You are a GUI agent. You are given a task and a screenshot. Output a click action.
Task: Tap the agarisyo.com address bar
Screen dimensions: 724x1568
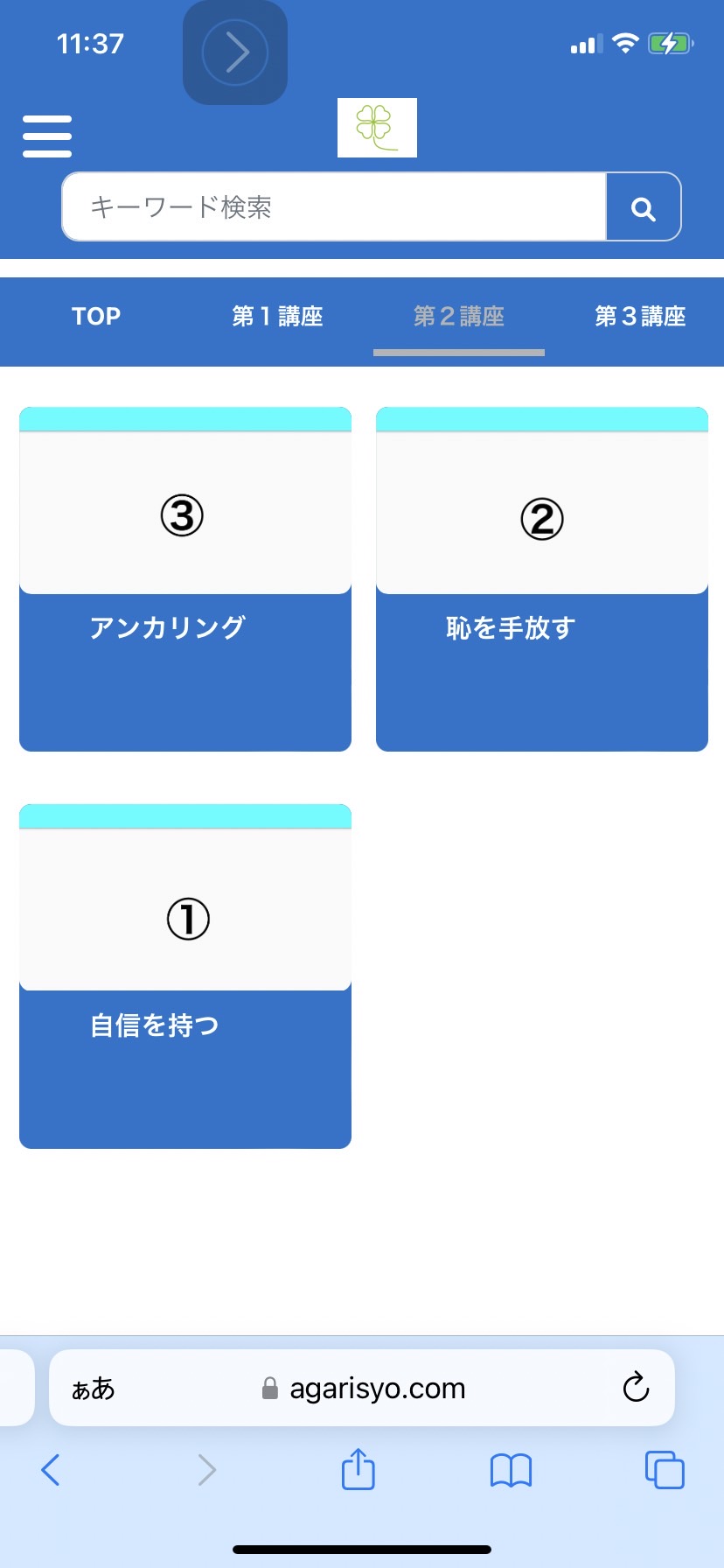click(362, 1388)
